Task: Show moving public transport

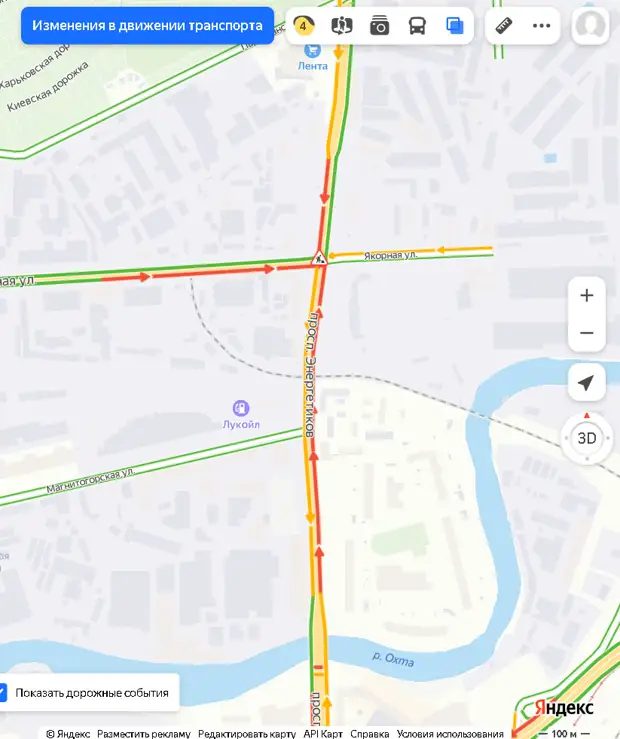Action: tap(418, 26)
